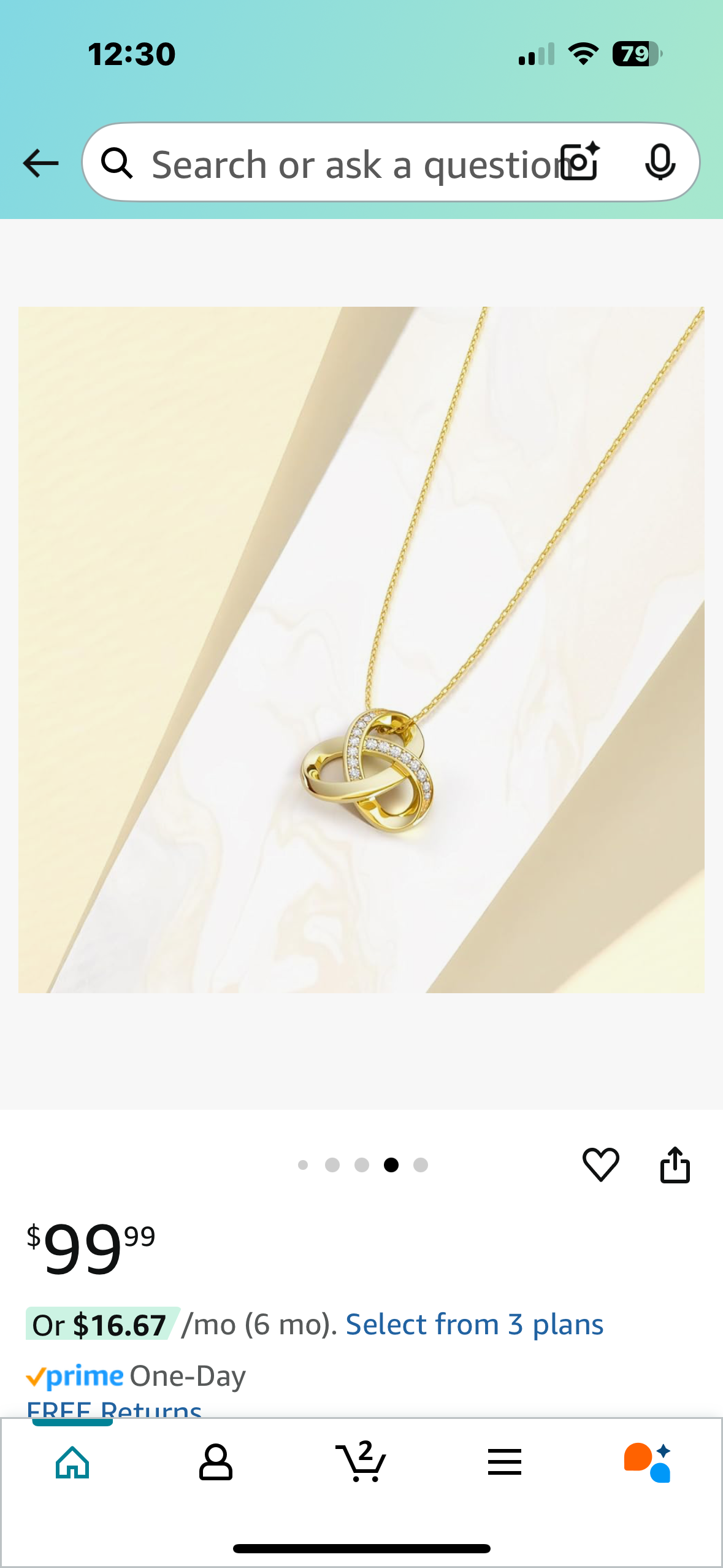Open the FREE Returns link
Viewport: 723px width, 1568px height.
[115, 1410]
